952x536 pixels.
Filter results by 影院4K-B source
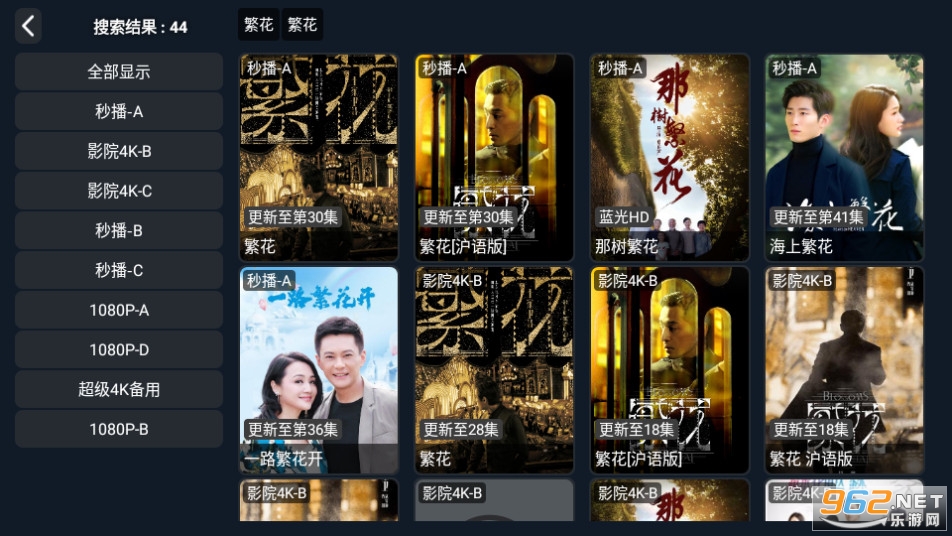(118, 151)
